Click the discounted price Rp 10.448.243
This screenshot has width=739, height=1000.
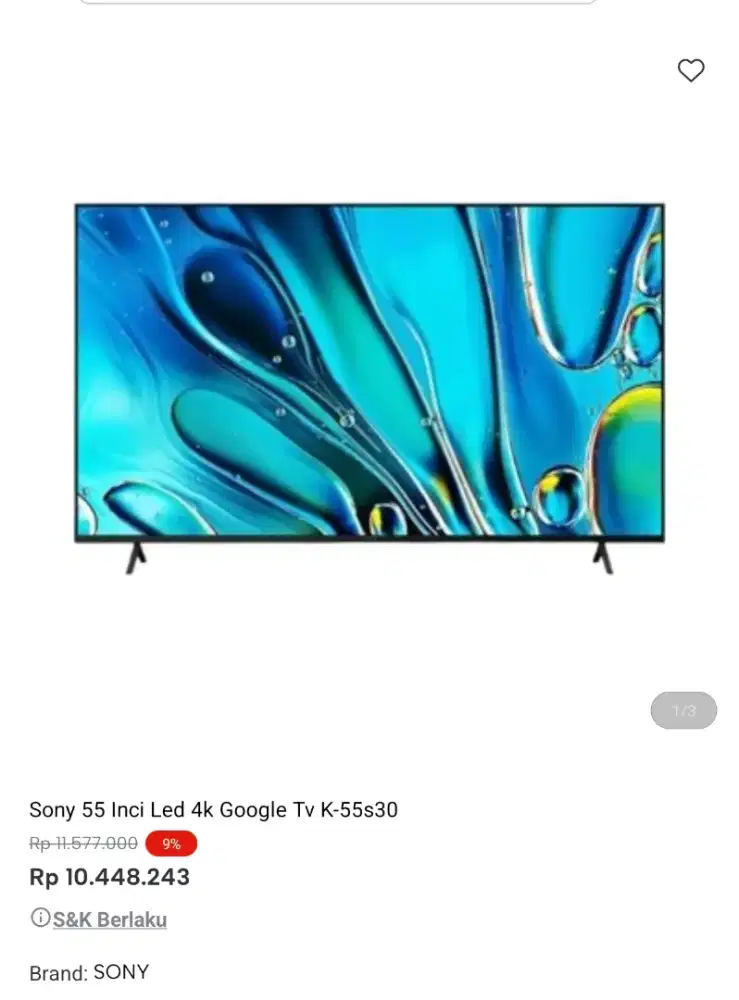click(110, 877)
